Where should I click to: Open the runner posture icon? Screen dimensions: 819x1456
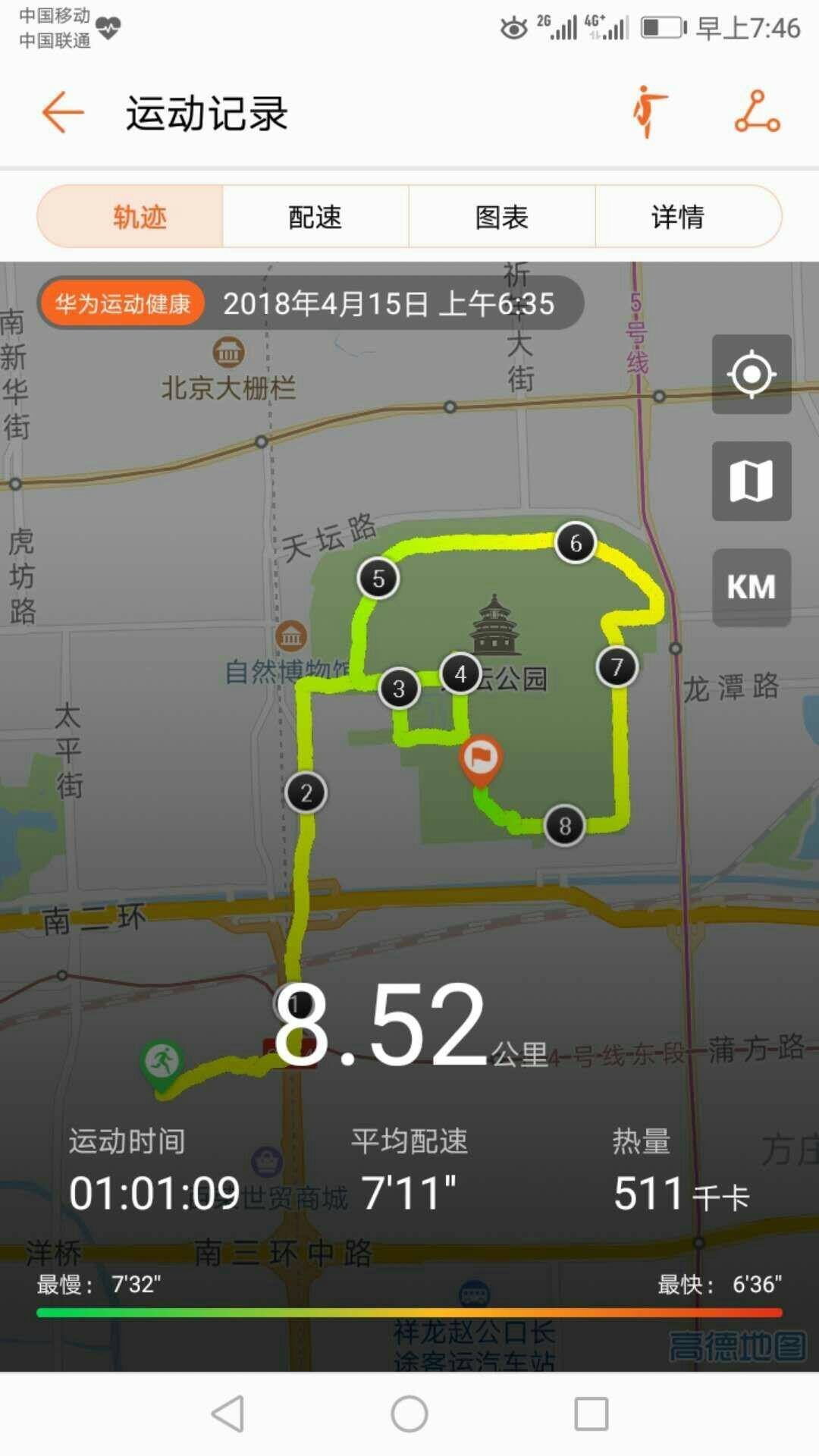649,112
